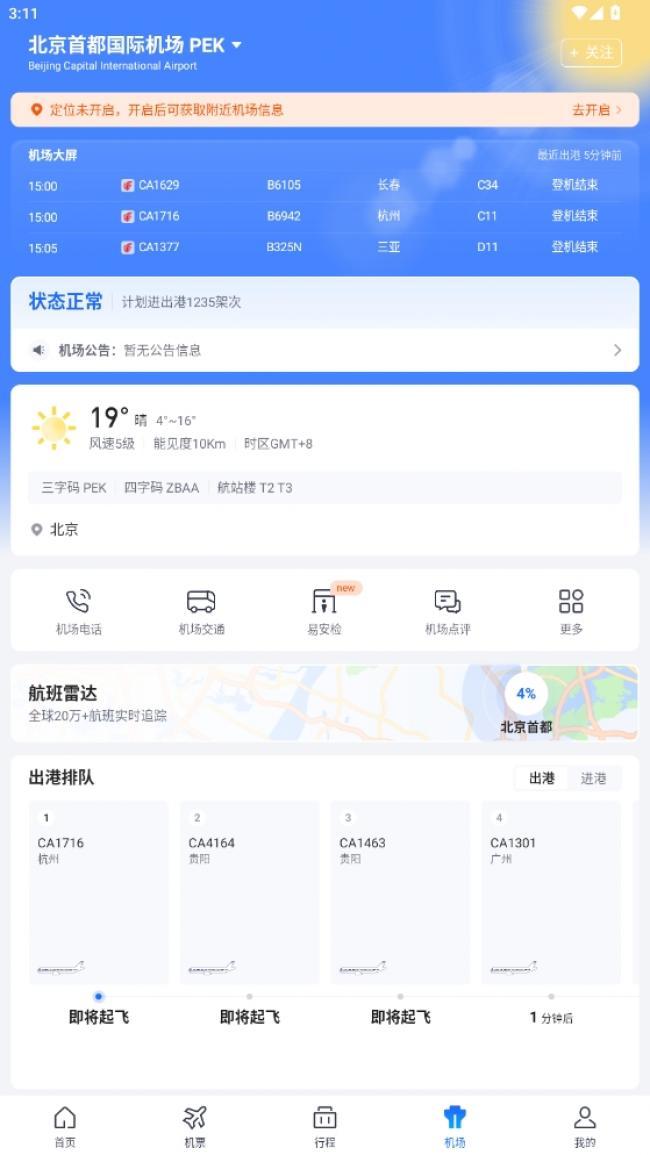Image resolution: width=650 pixels, height=1155 pixels.
Task: Open the 航班雷达 flight radar card
Action: 325,703
